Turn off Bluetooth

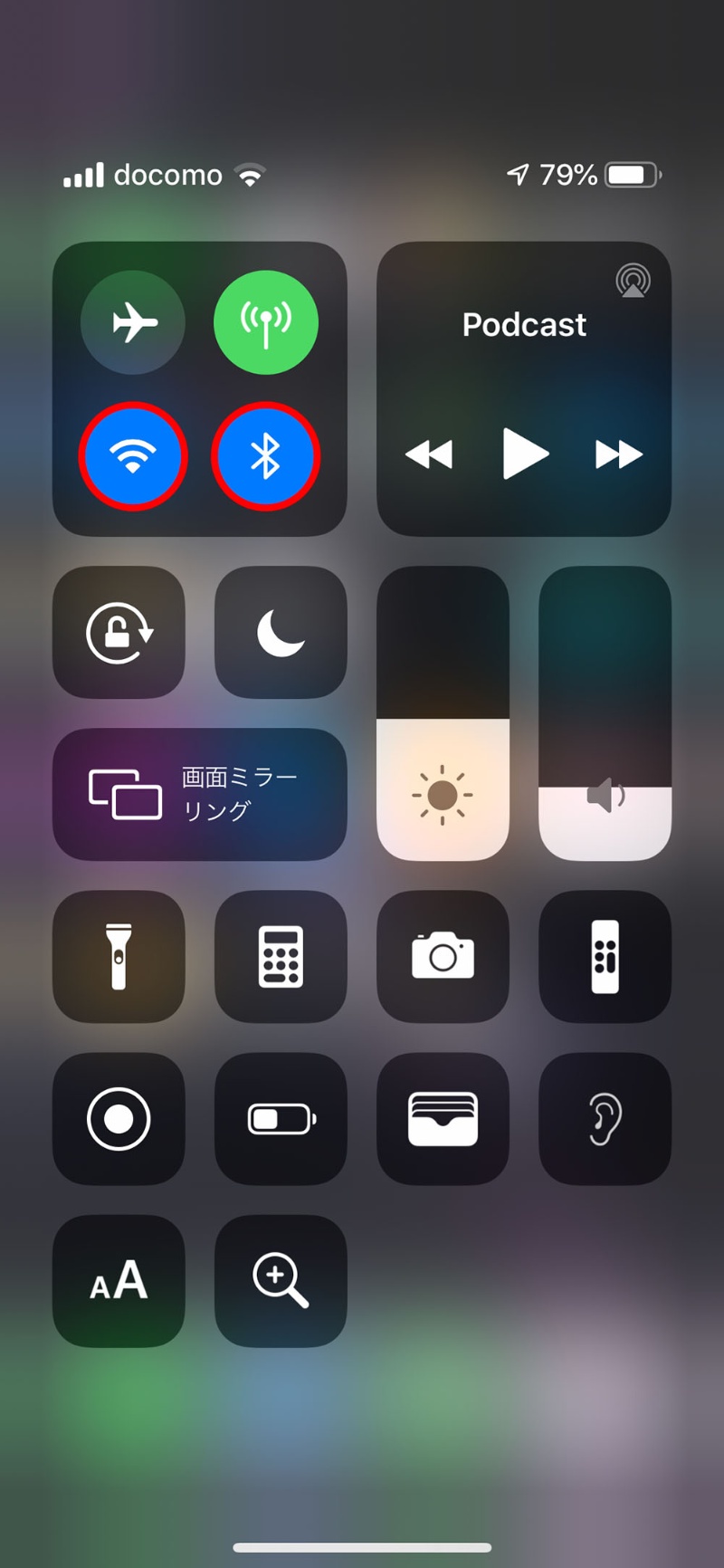pos(265,456)
